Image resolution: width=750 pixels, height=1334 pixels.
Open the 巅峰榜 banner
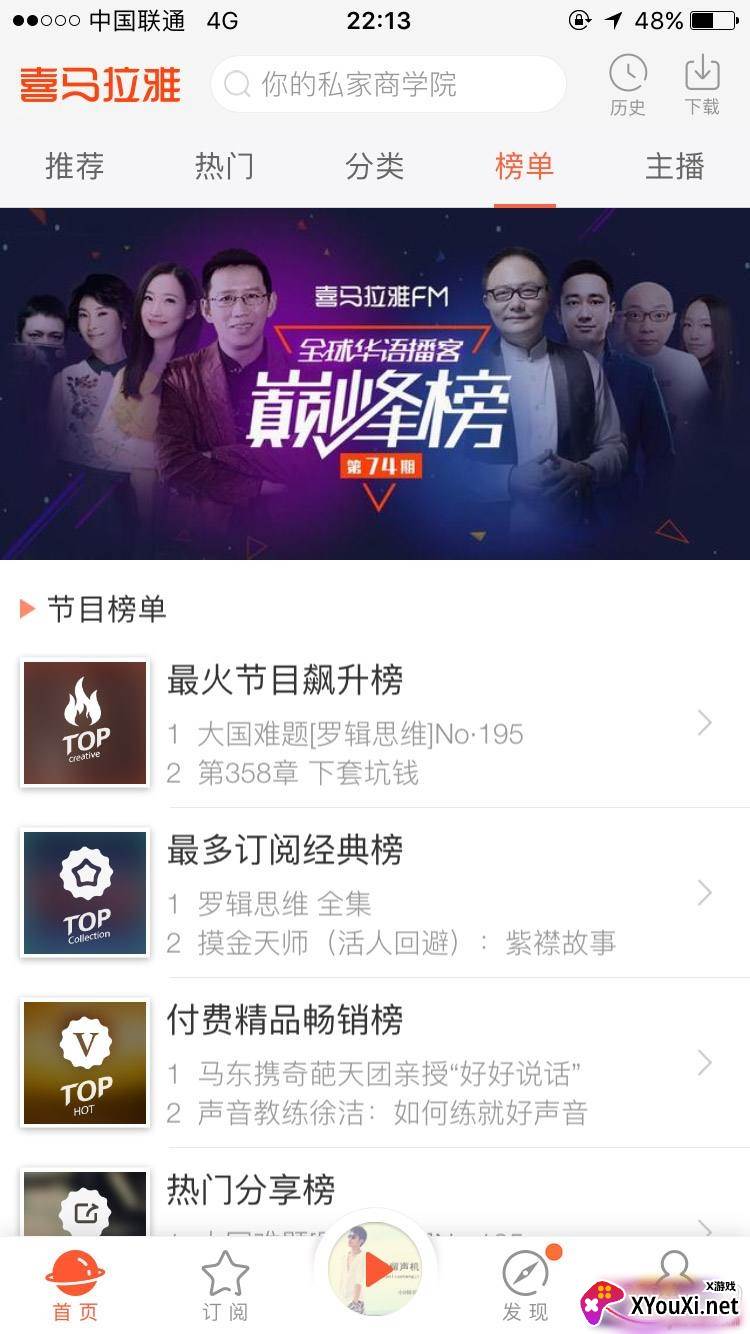pyautogui.click(x=375, y=384)
